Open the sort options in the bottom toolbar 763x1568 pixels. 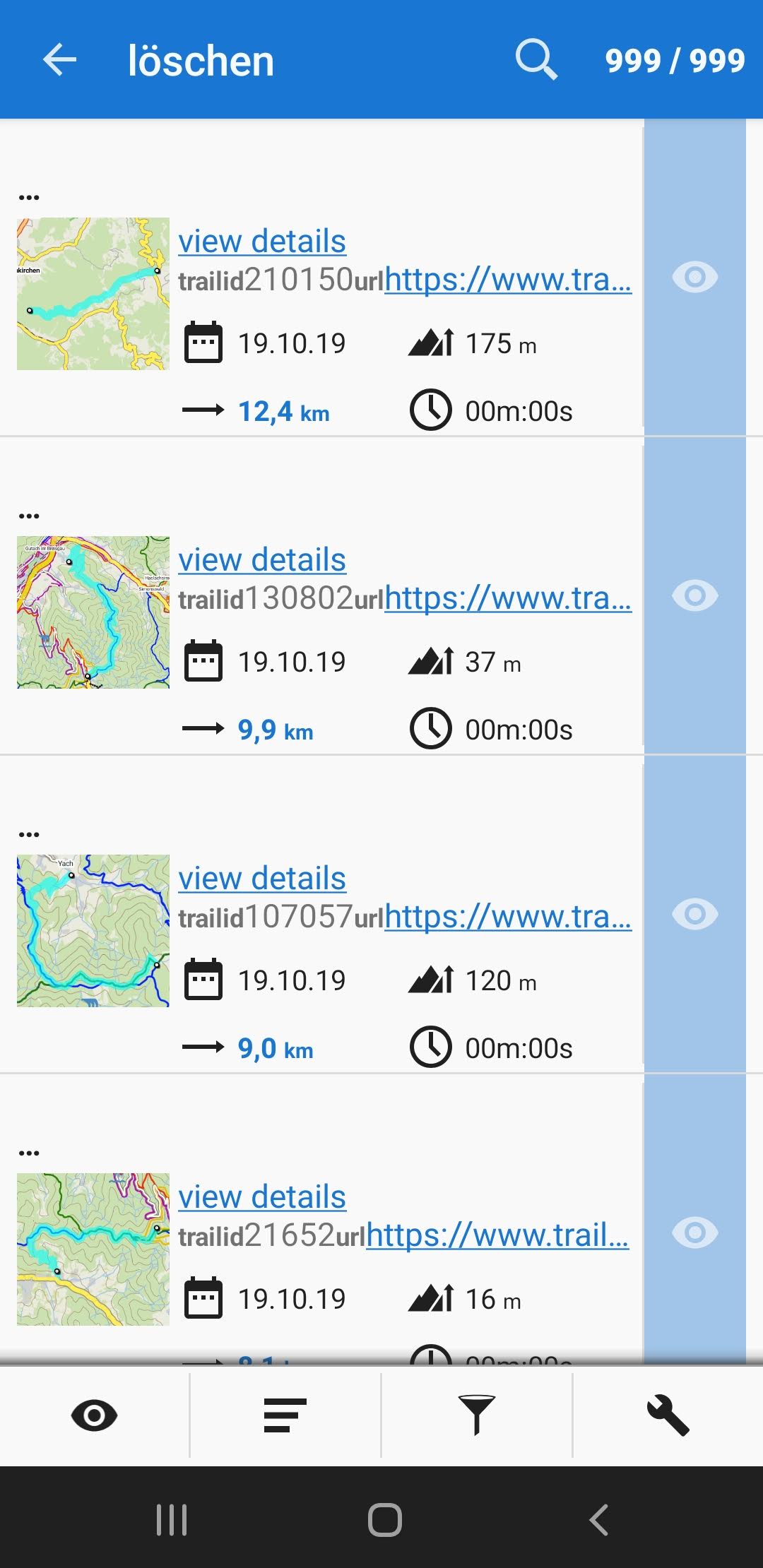coord(285,1415)
